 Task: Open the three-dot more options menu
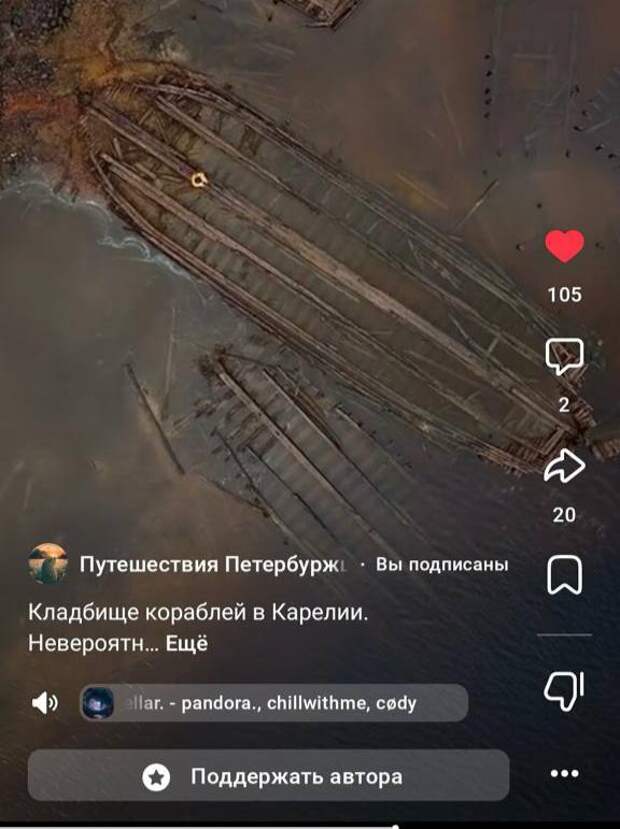tap(565, 773)
